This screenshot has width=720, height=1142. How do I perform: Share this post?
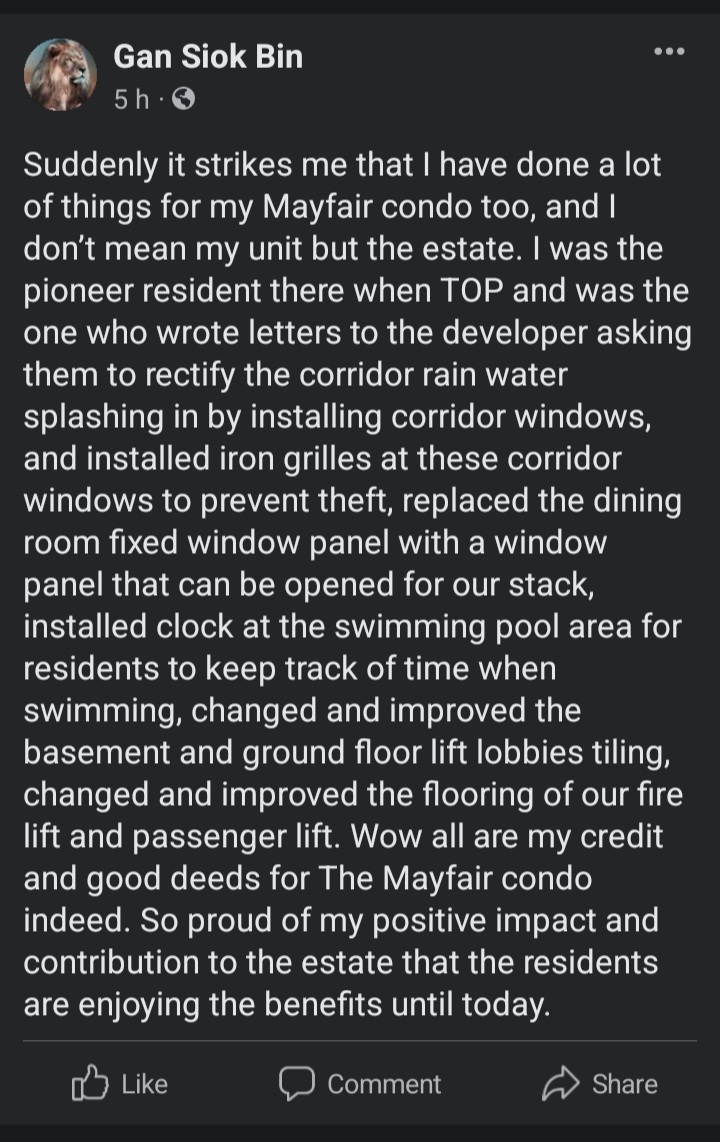600,1084
